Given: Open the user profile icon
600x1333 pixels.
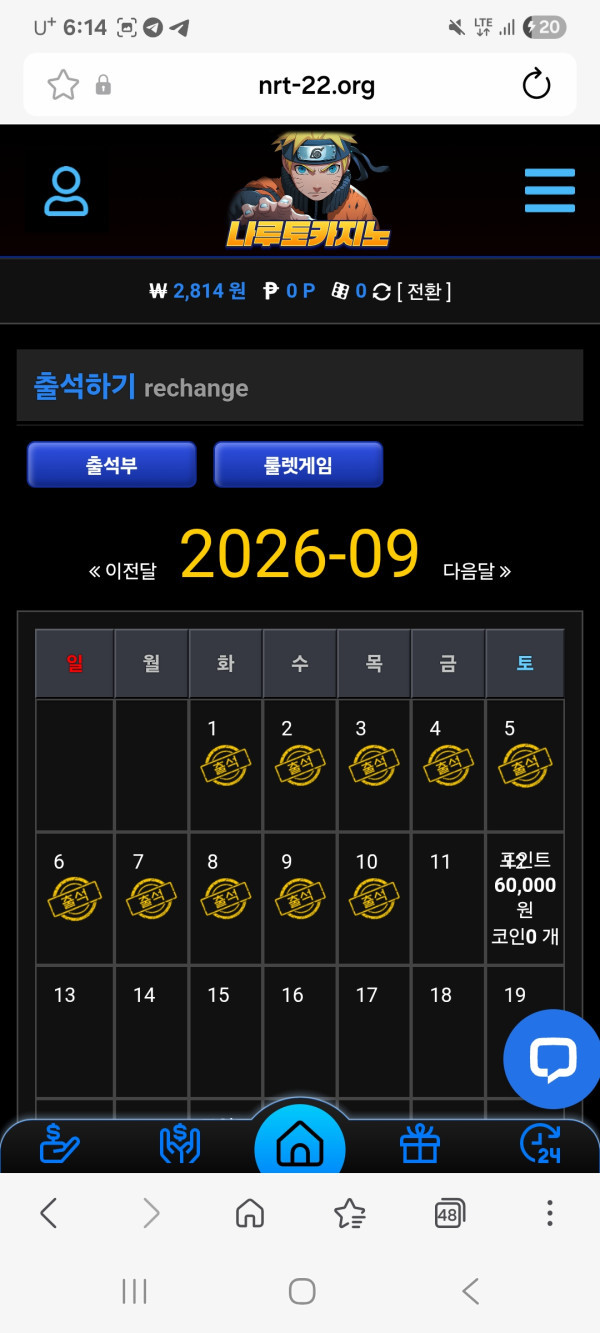Looking at the screenshot, I should pos(66,191).
